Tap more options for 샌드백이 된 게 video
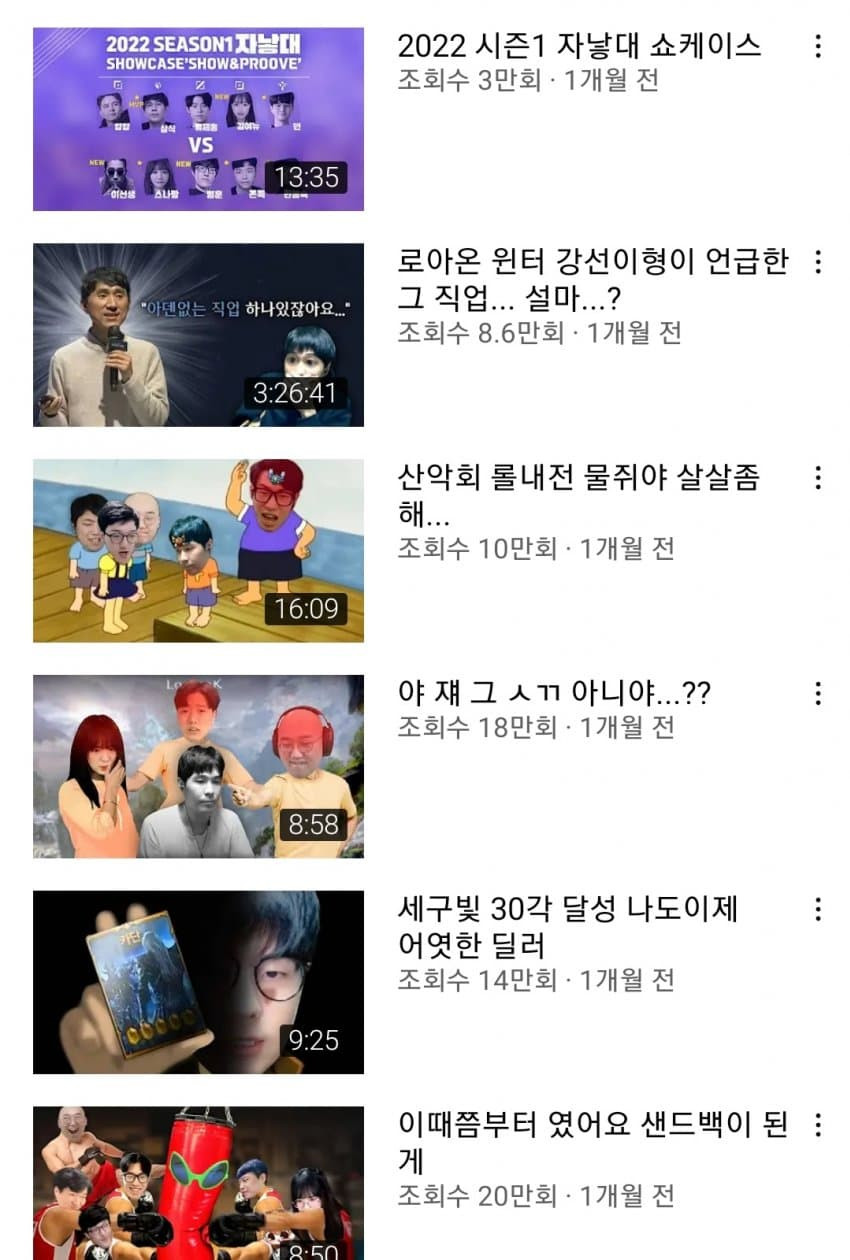Image resolution: width=850 pixels, height=1260 pixels. [x=818, y=1126]
